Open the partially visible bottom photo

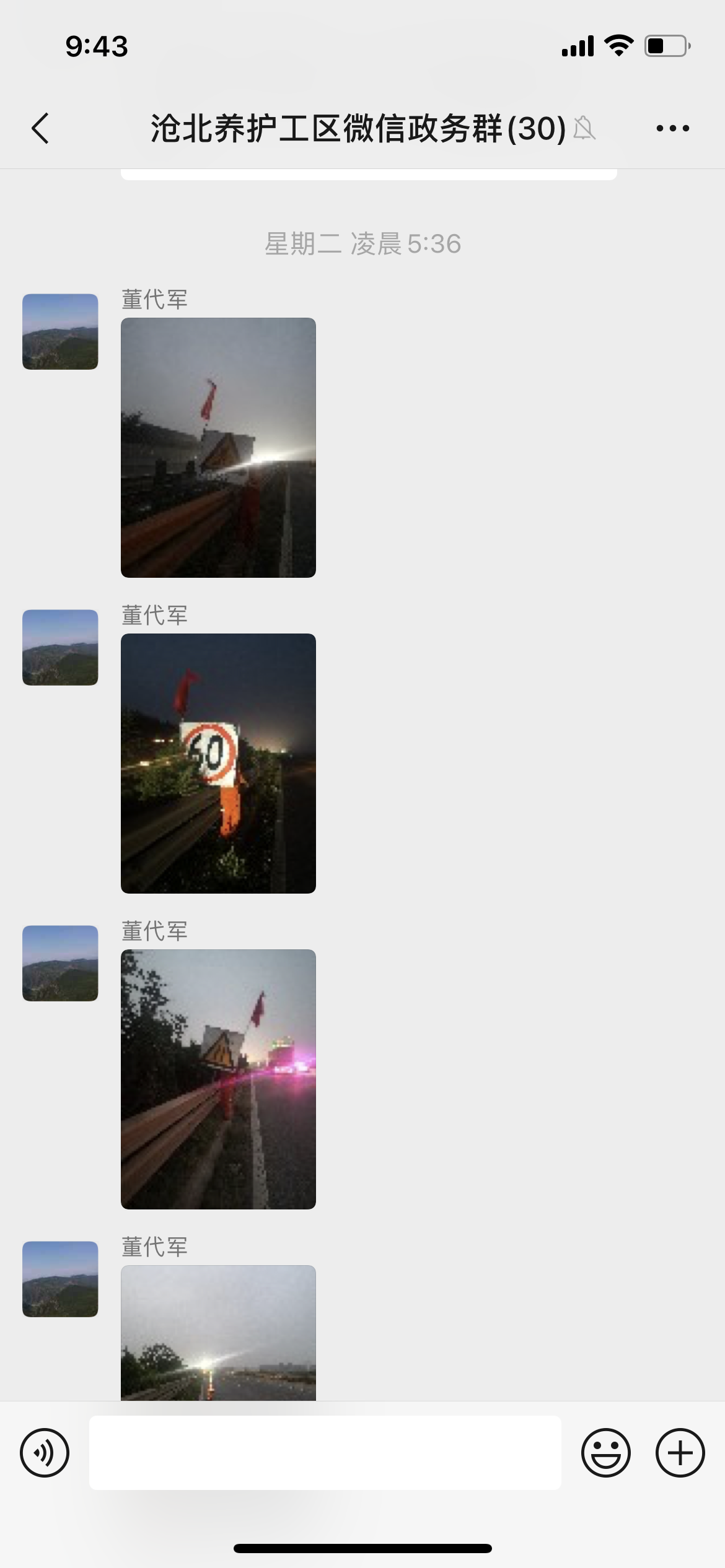click(x=218, y=1333)
